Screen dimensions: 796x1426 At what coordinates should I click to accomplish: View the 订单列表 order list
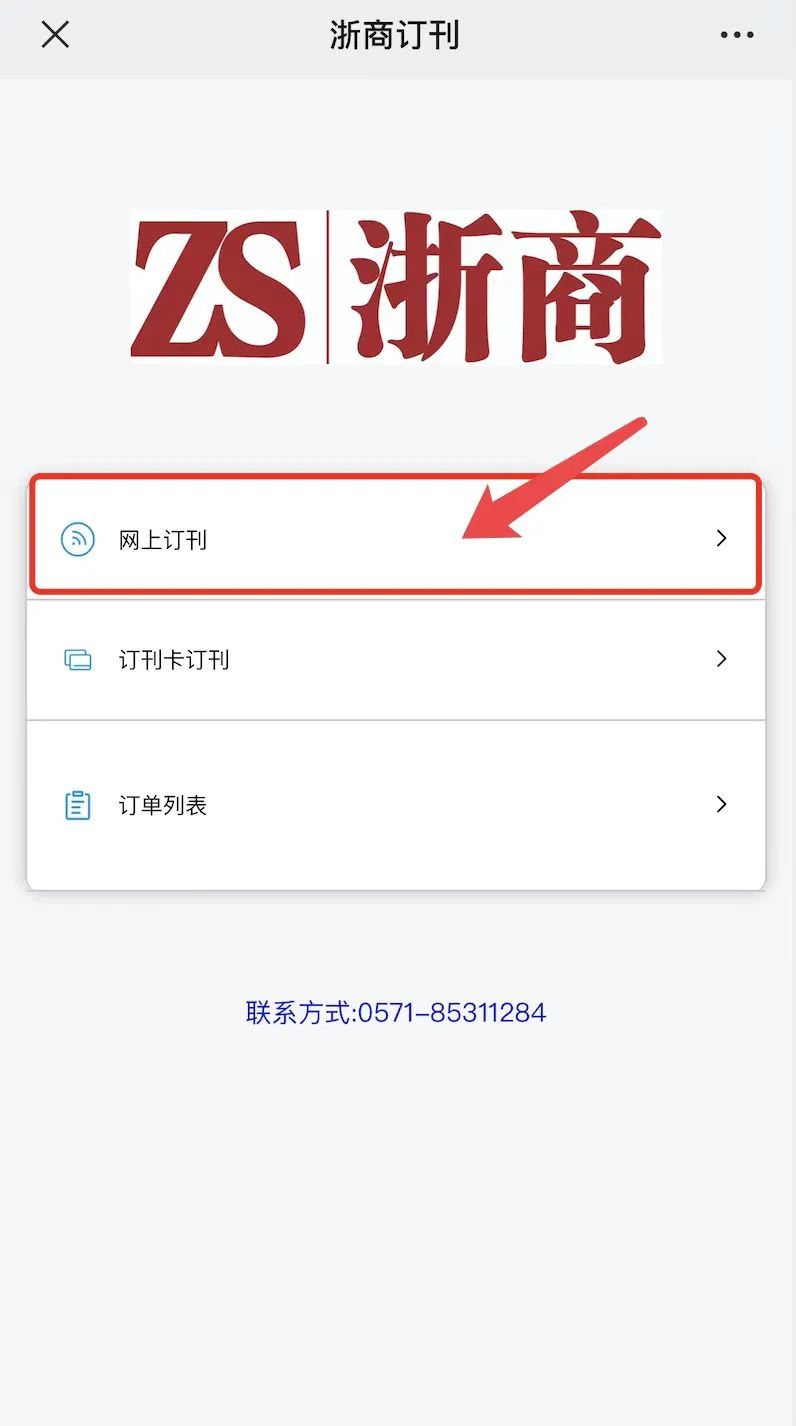396,805
